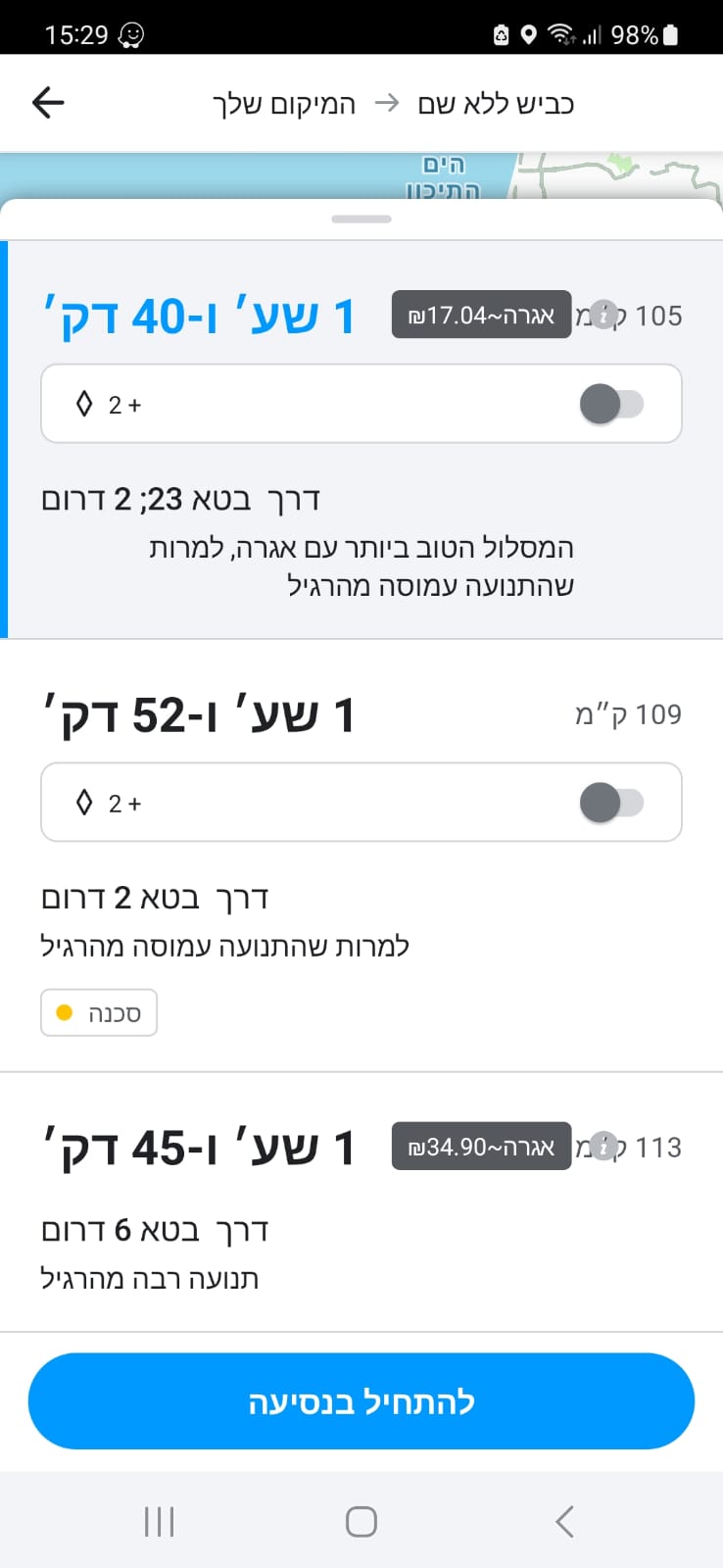The image size is (723, 1568).
Task: Go to the home screen
Action: point(361,1522)
